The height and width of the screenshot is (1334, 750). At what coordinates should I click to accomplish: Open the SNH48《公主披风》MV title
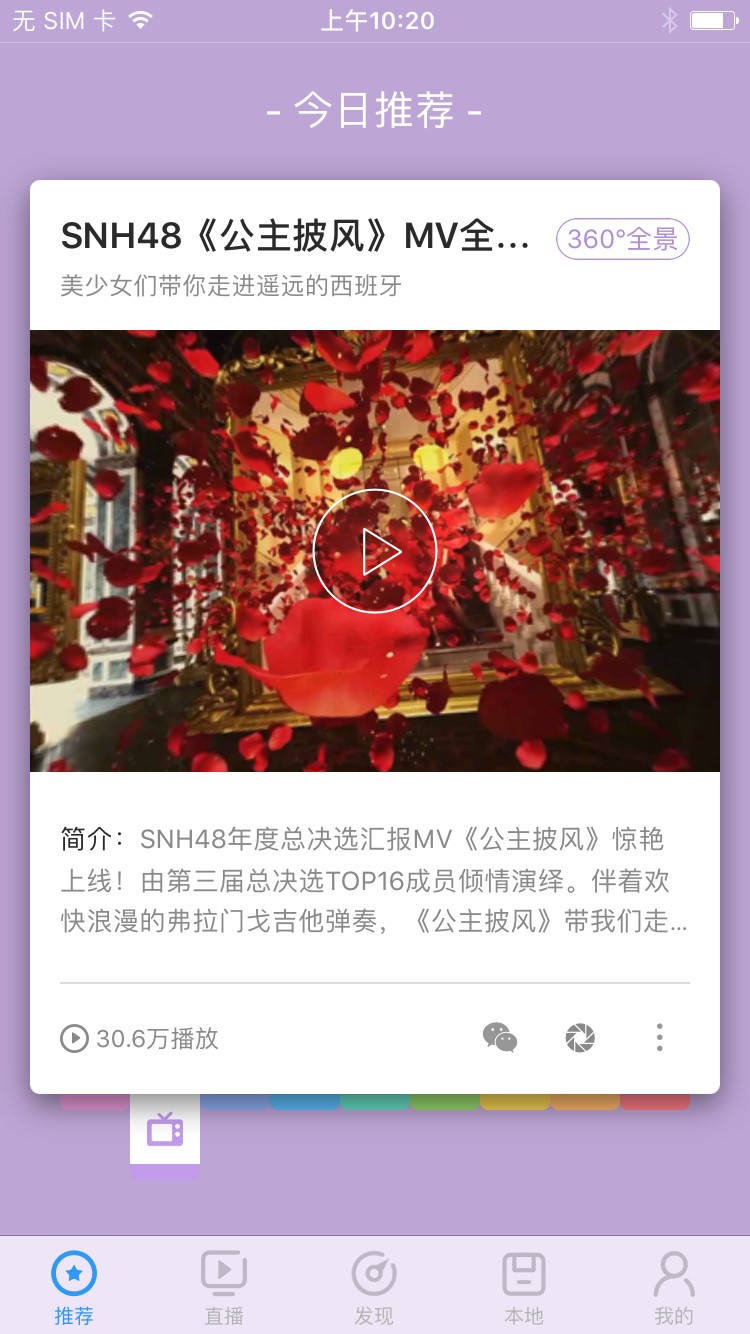[295, 237]
